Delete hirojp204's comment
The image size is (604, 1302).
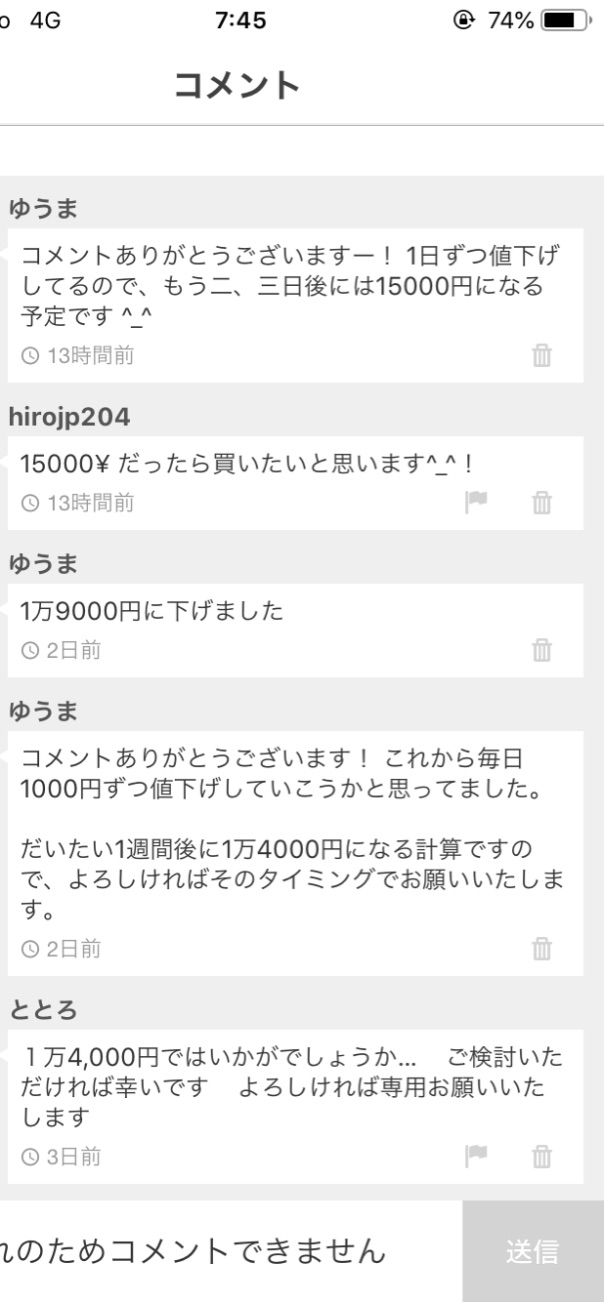pos(543,502)
